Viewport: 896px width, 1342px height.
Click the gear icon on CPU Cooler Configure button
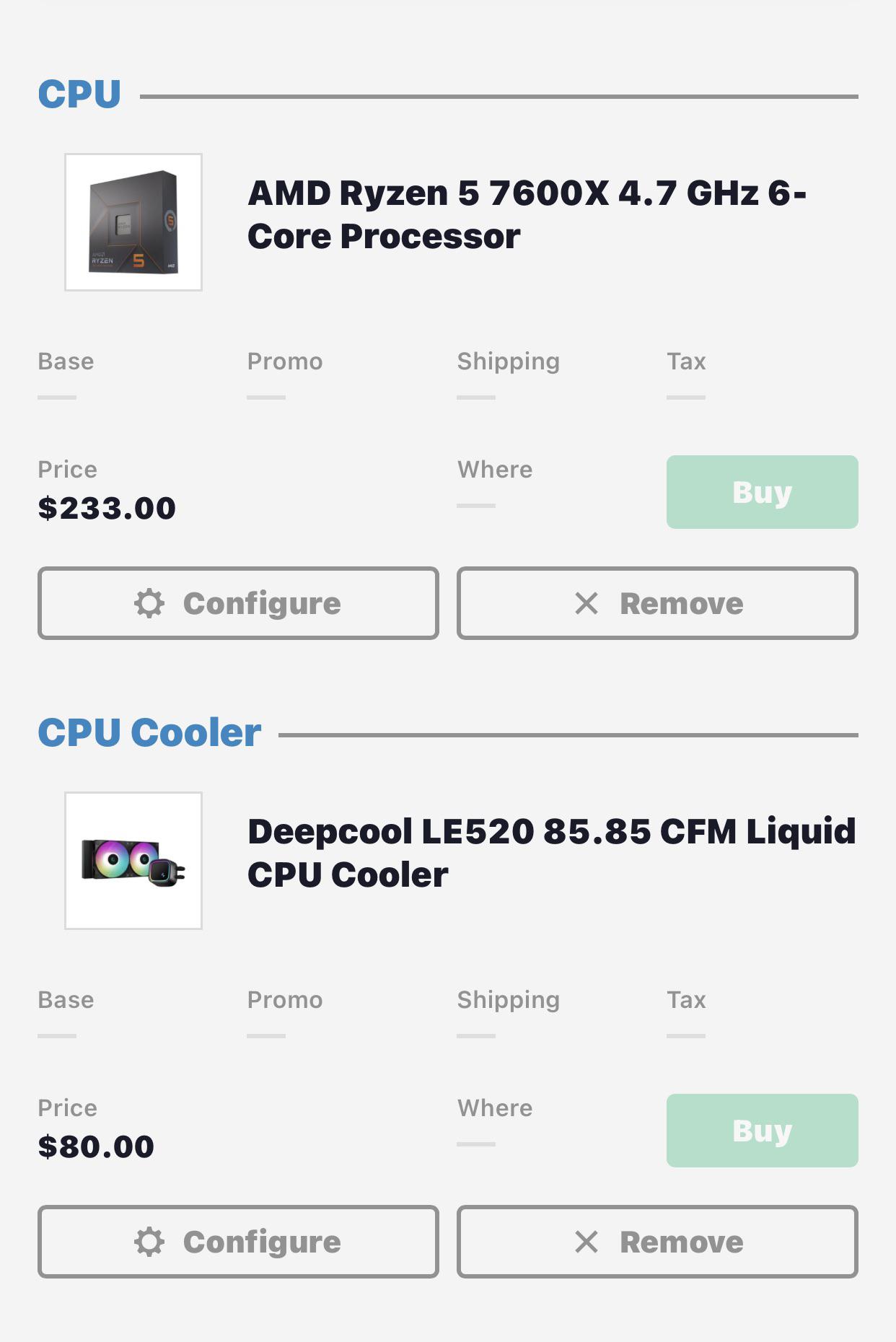[x=149, y=1242]
